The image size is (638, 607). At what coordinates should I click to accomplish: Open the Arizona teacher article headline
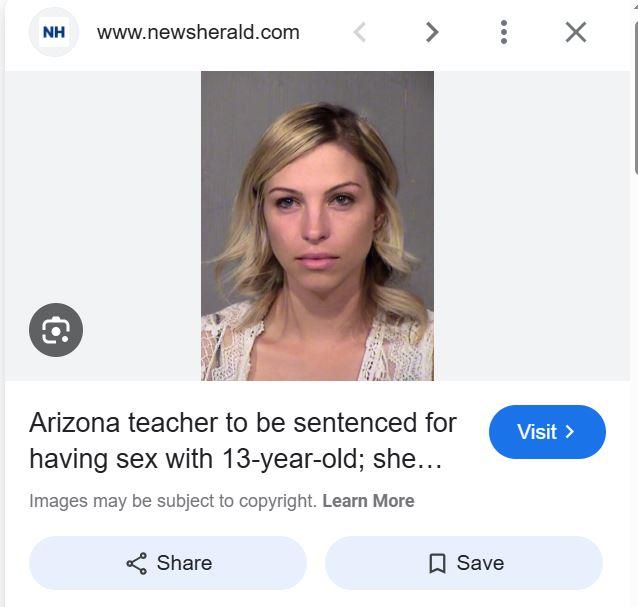point(242,440)
